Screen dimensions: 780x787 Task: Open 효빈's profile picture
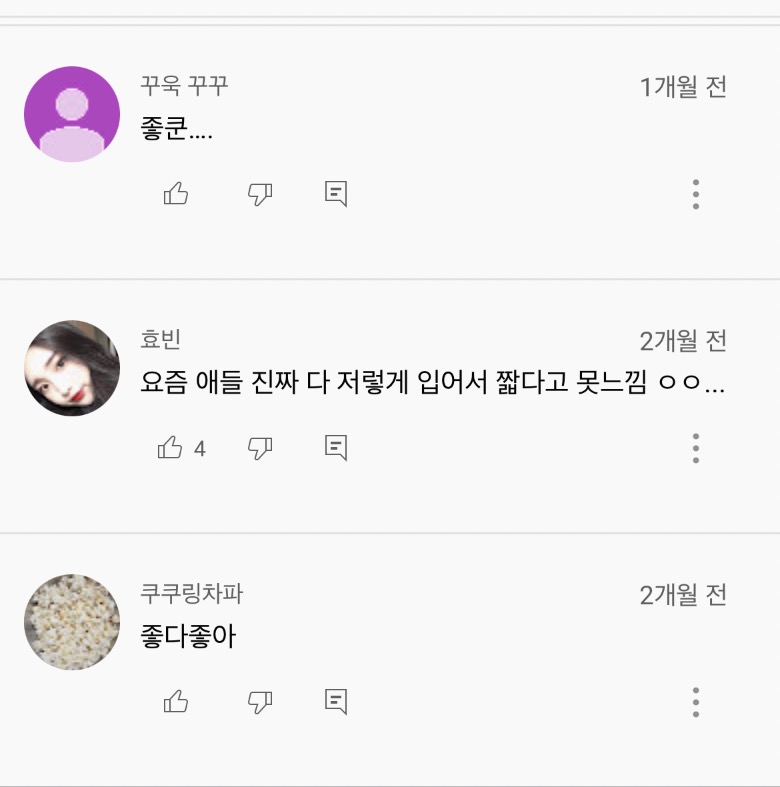[x=72, y=368]
